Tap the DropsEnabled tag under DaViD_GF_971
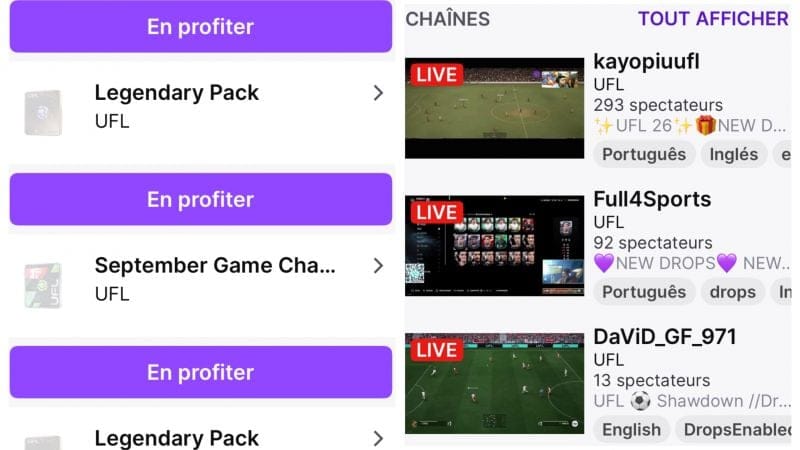 tap(735, 429)
